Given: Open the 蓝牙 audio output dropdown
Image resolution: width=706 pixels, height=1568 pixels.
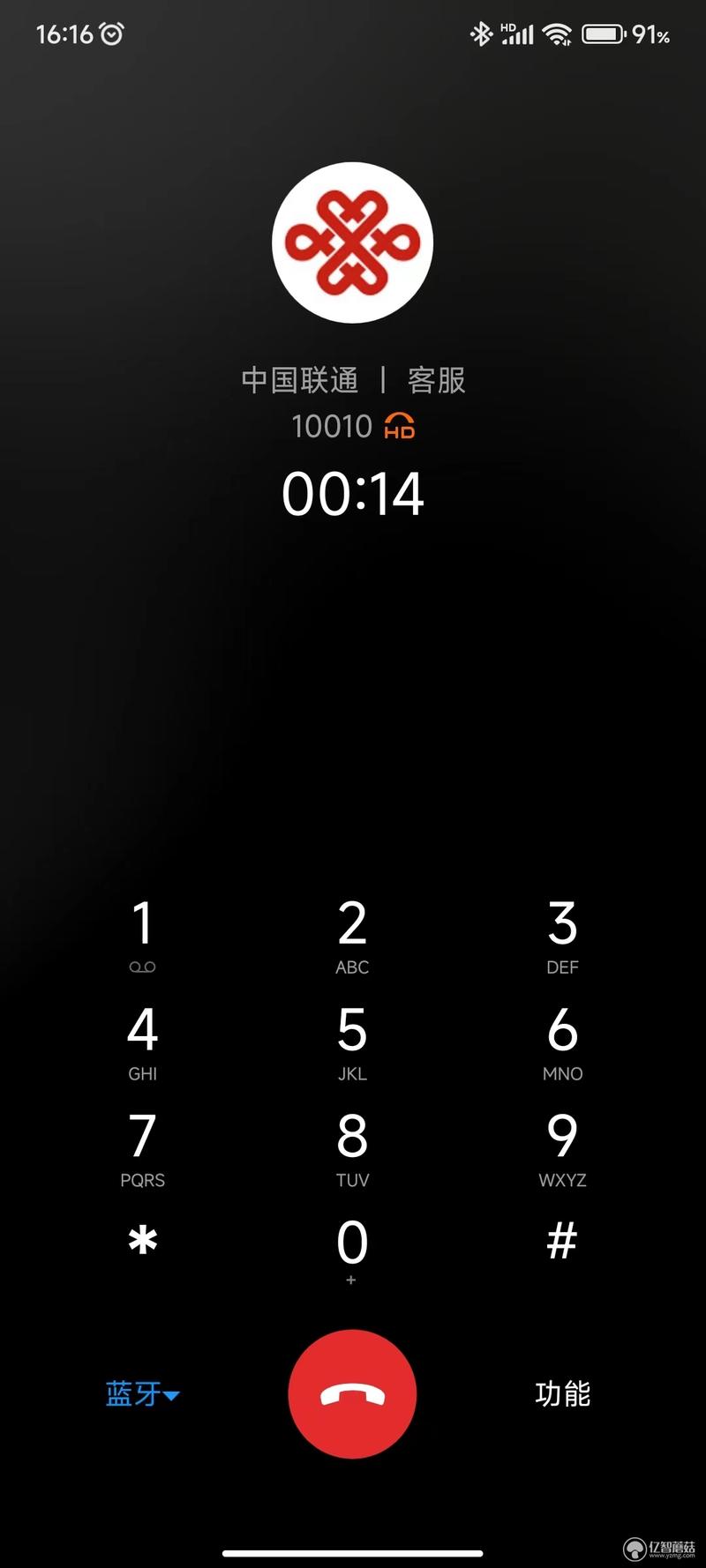Looking at the screenshot, I should [x=143, y=1394].
